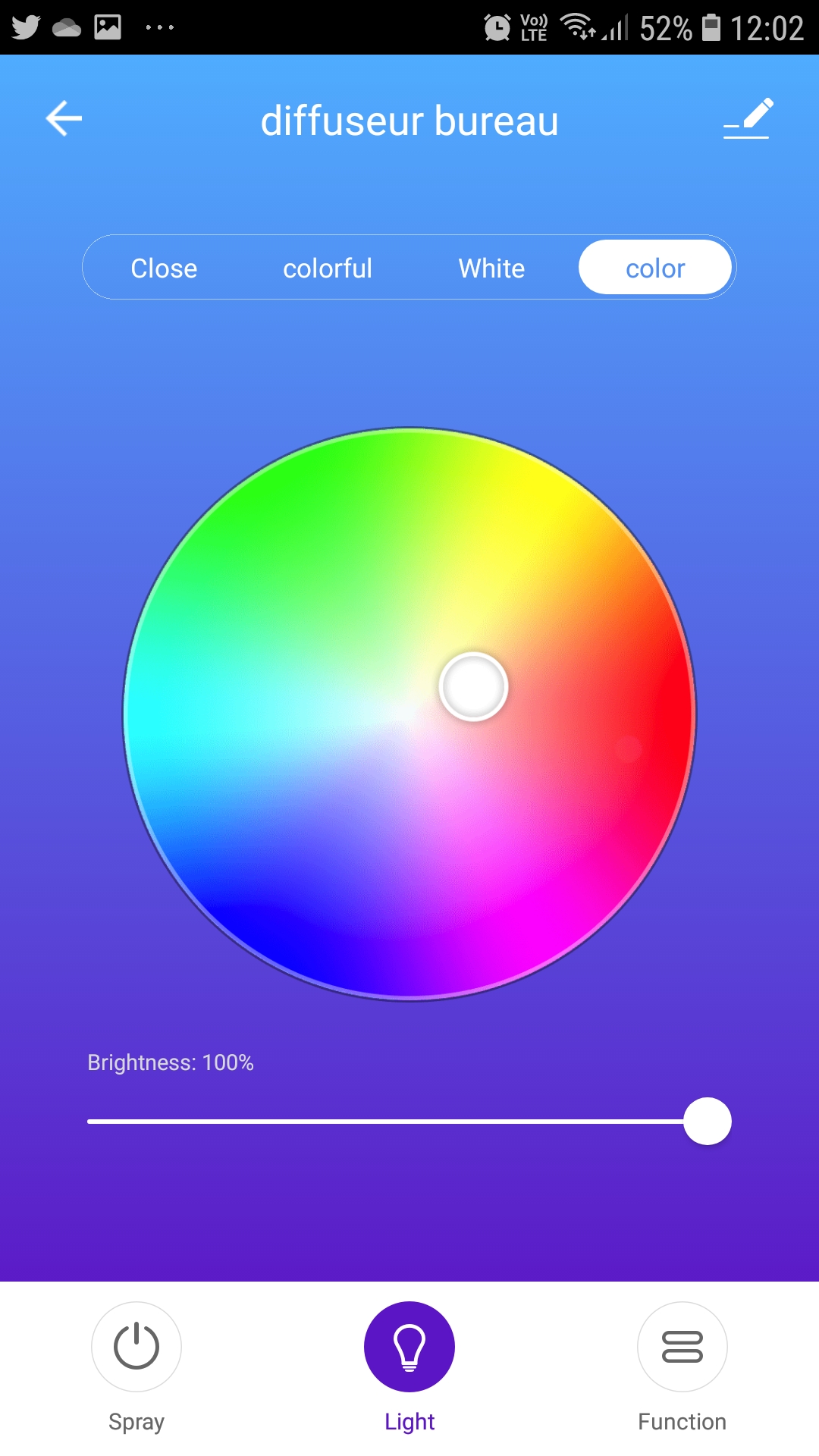Image resolution: width=819 pixels, height=1456 pixels.
Task: Tap the white picker handle on color wheel
Action: [x=473, y=686]
